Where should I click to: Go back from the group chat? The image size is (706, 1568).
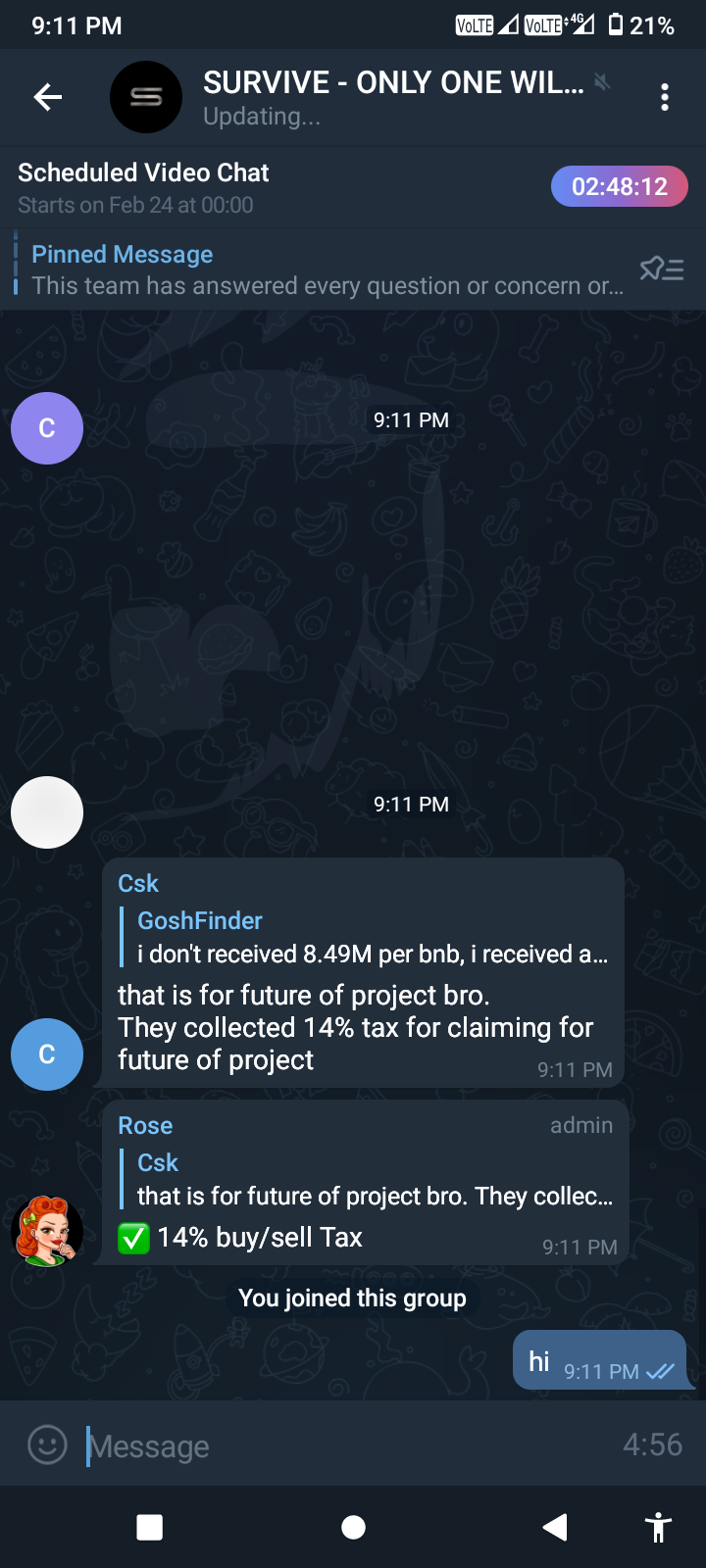coord(48,97)
